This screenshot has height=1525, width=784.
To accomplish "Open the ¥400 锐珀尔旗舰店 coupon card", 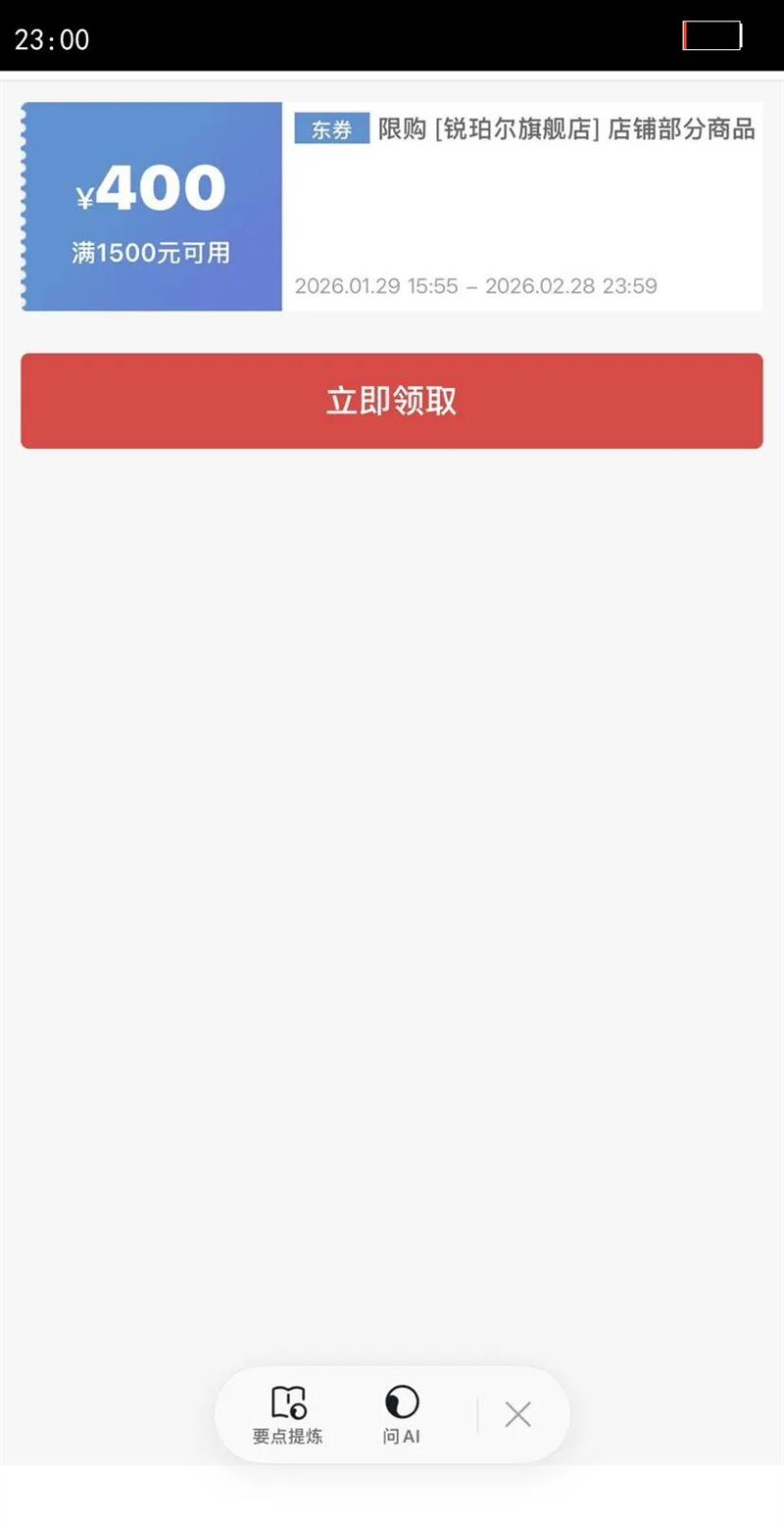I will pos(392,207).
